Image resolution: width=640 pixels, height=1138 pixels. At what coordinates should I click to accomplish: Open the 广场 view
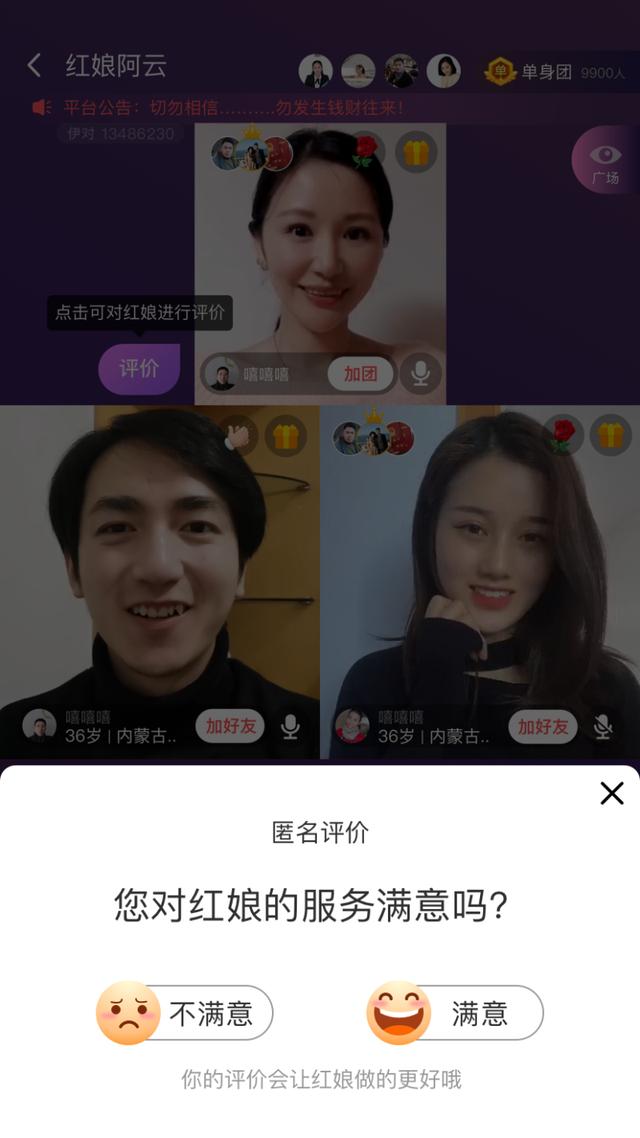(x=605, y=162)
